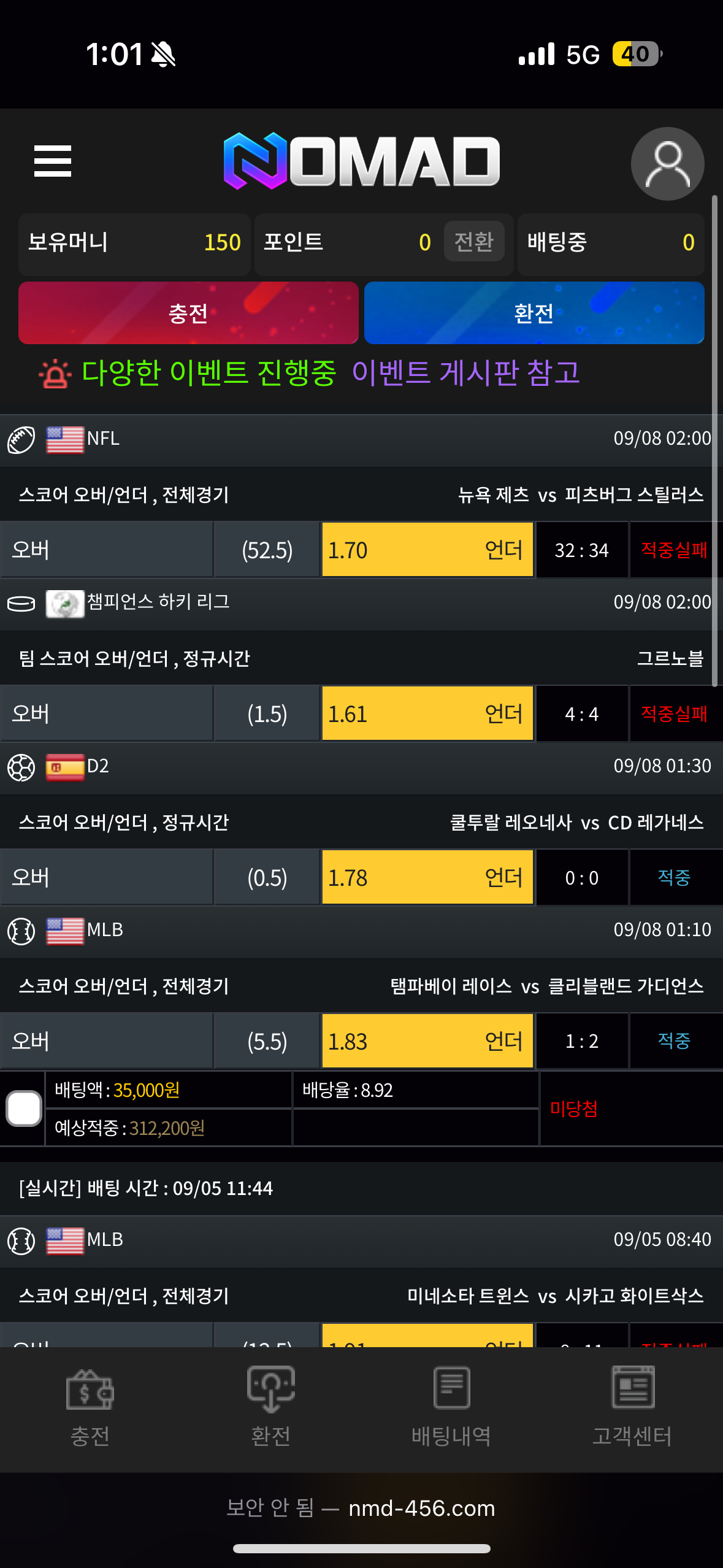This screenshot has height=1568, width=723.
Task: Open the hamburger menu
Action: (53, 161)
